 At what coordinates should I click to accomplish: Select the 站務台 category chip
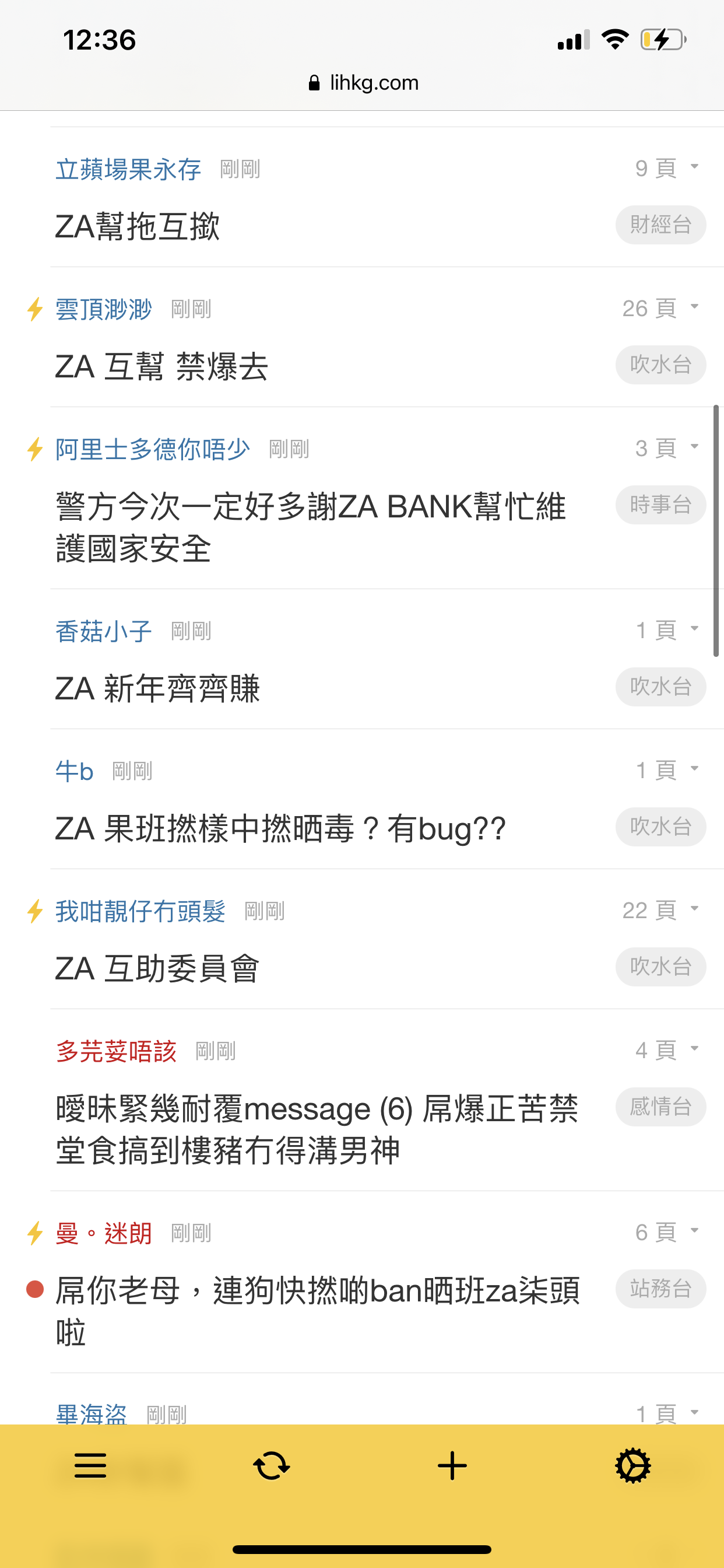(x=660, y=1289)
